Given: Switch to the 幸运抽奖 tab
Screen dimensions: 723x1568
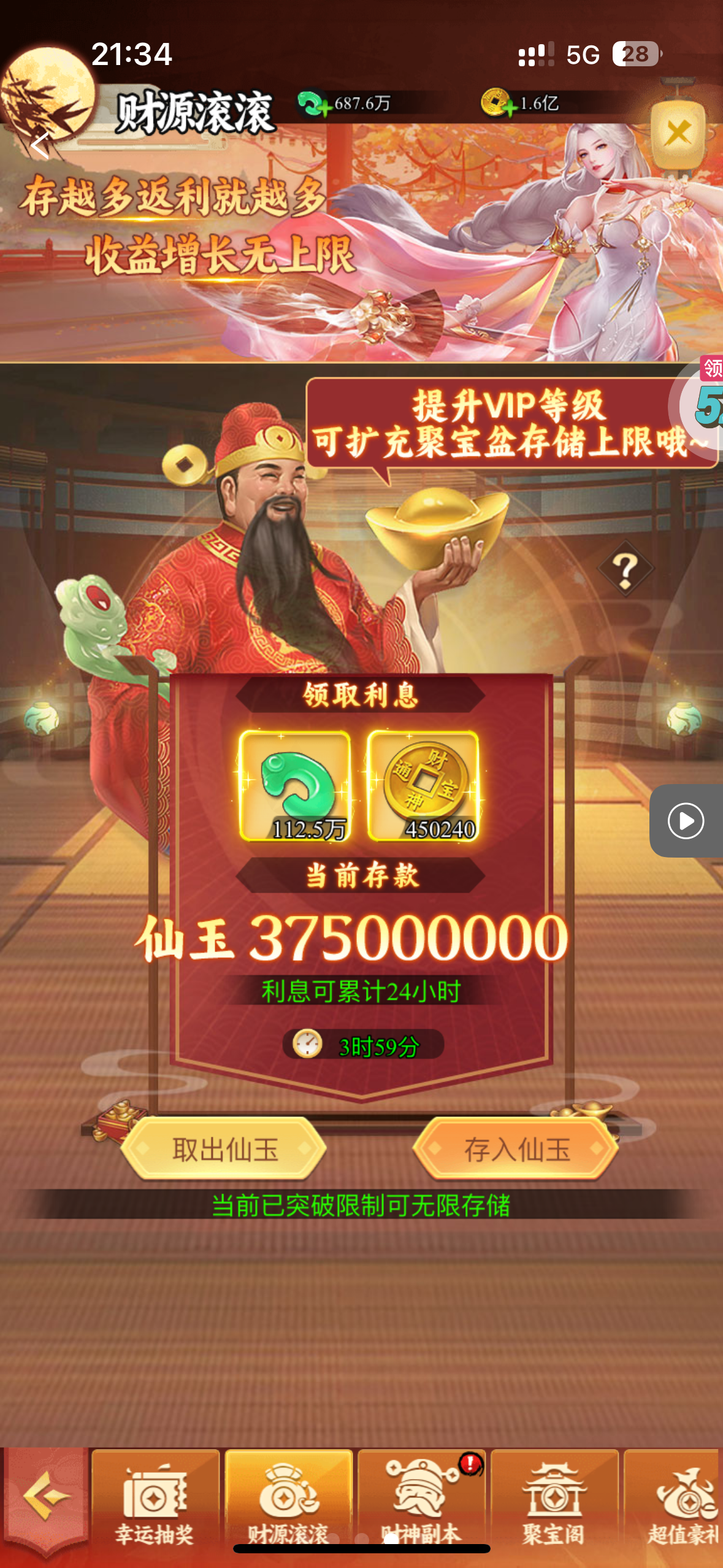Looking at the screenshot, I should click(x=155, y=1503).
